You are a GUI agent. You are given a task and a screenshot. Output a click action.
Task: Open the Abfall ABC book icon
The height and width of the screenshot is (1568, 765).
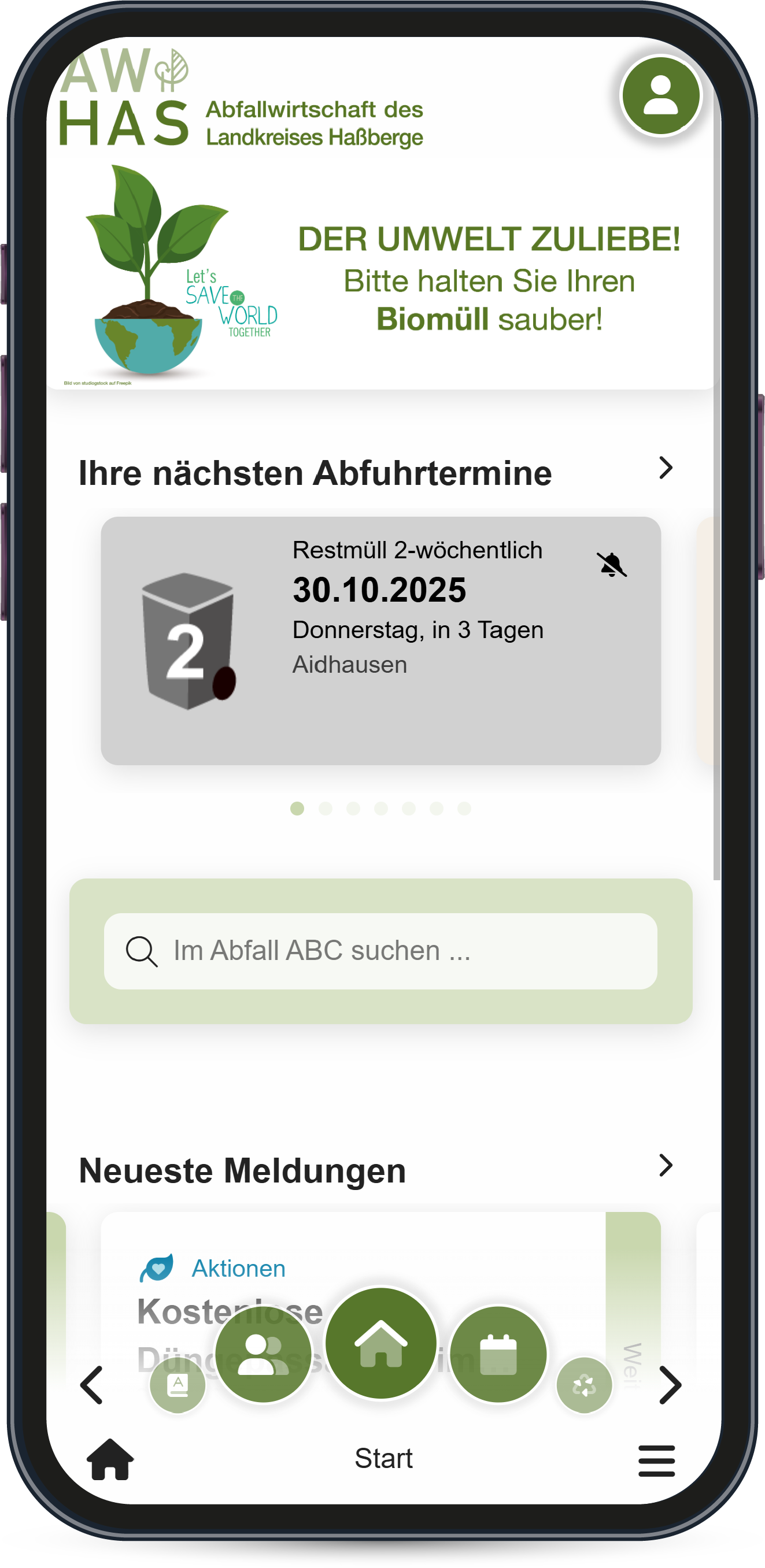(x=178, y=1385)
